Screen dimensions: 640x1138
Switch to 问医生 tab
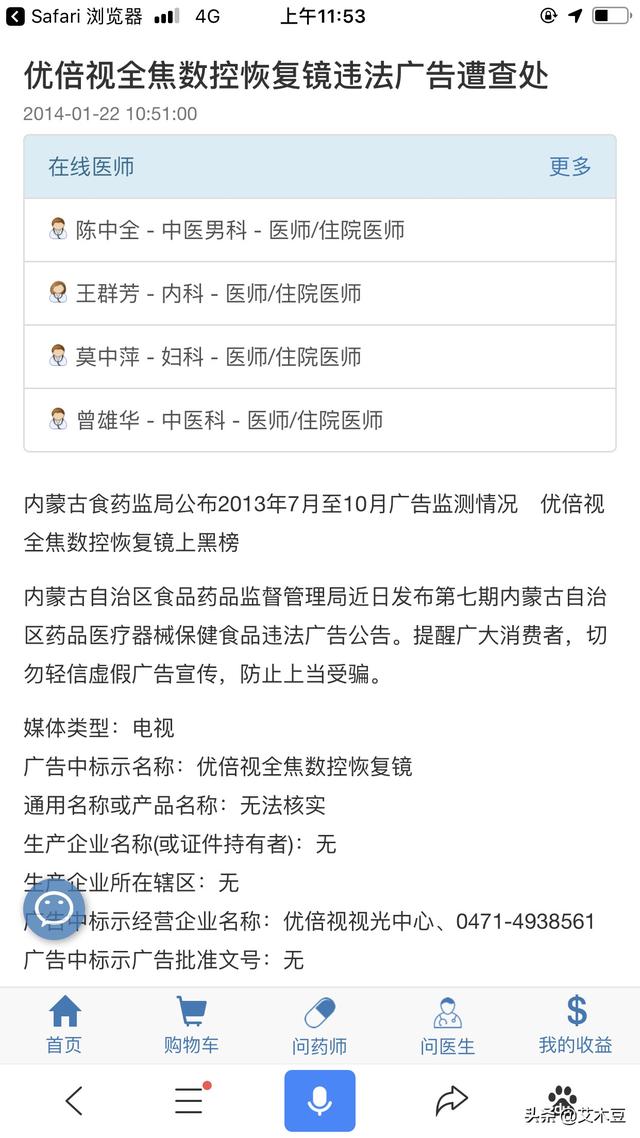point(448,1025)
